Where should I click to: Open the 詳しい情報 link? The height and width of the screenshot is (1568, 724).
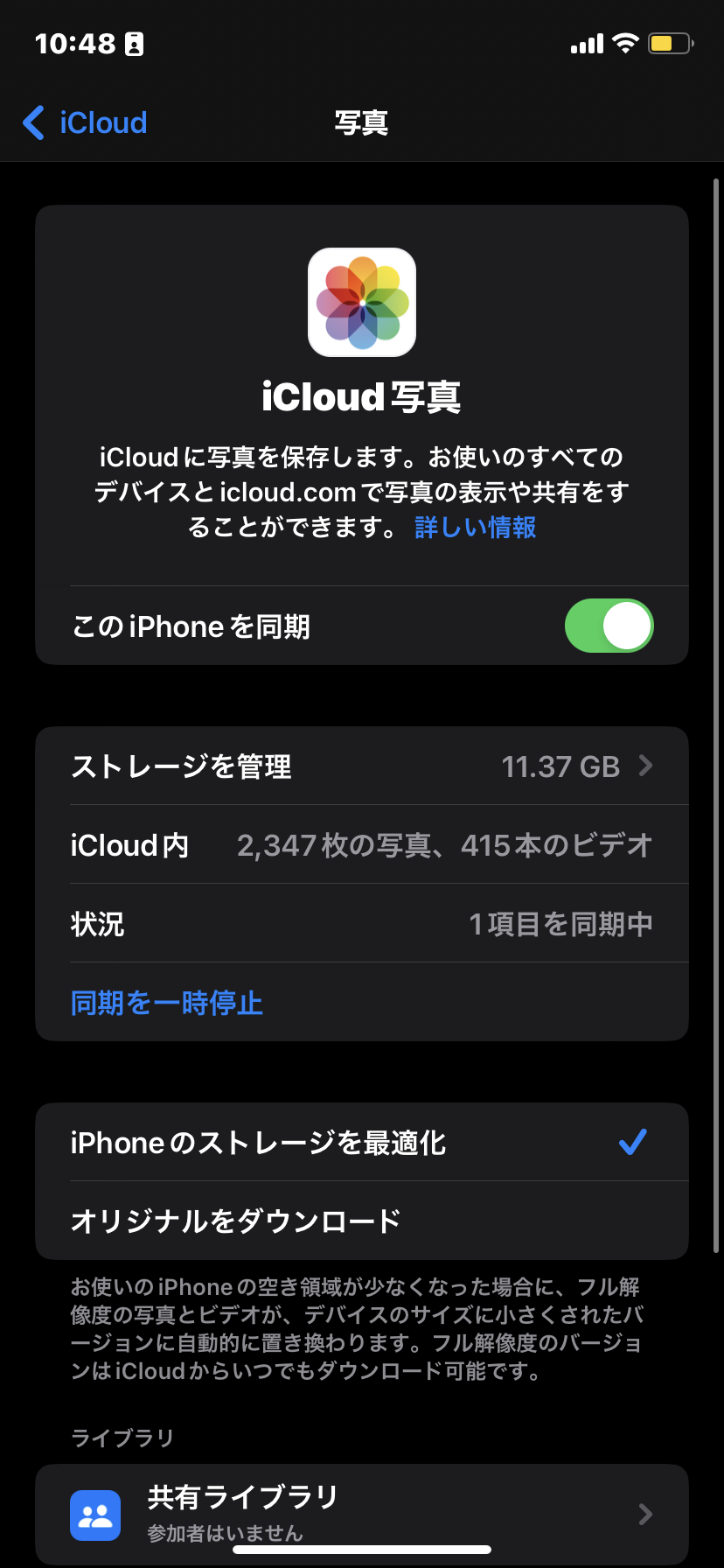point(475,528)
